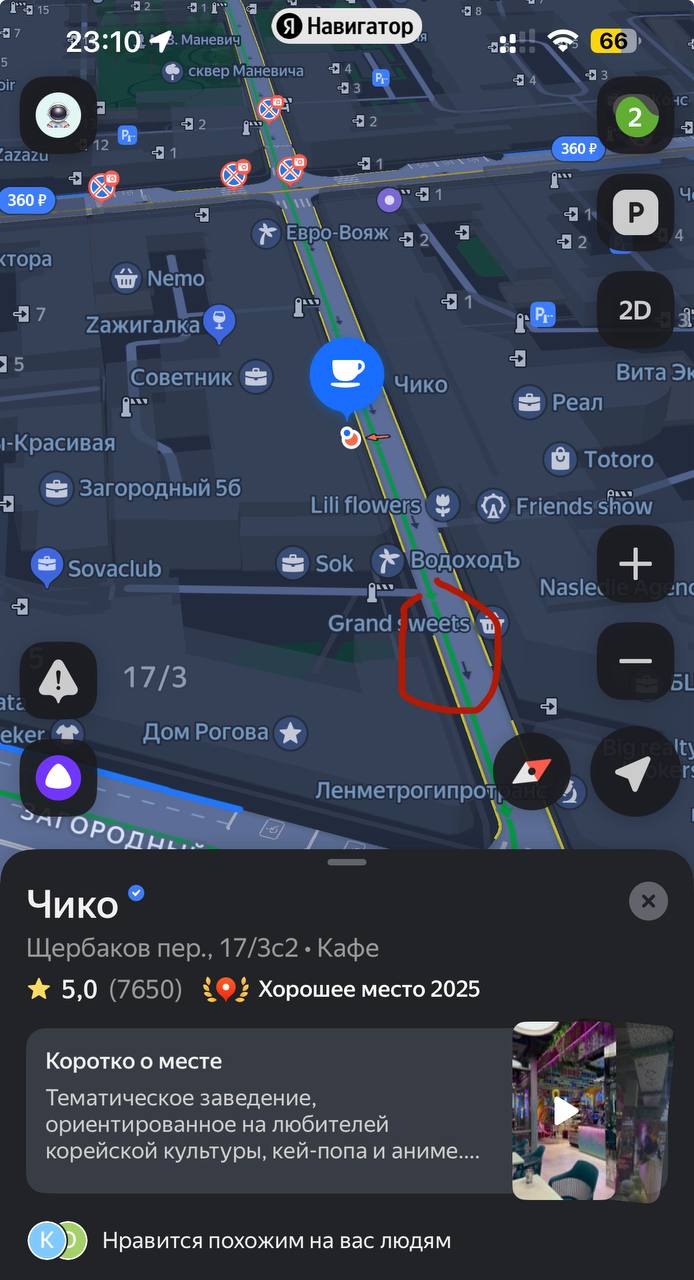The width and height of the screenshot is (694, 1280).
Task: Reset map orientation with compass
Action: click(532, 772)
